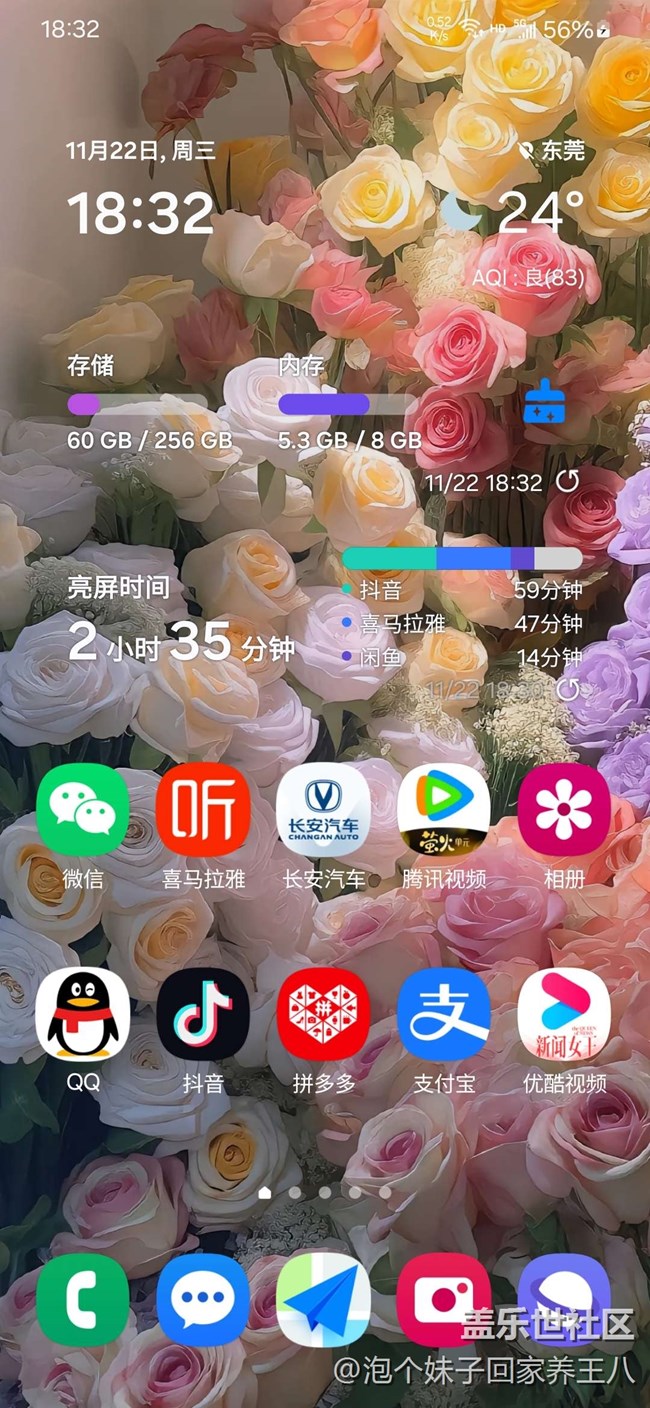Open the green Phone dialer in the dock
The height and width of the screenshot is (1408, 650).
coord(82,1300)
